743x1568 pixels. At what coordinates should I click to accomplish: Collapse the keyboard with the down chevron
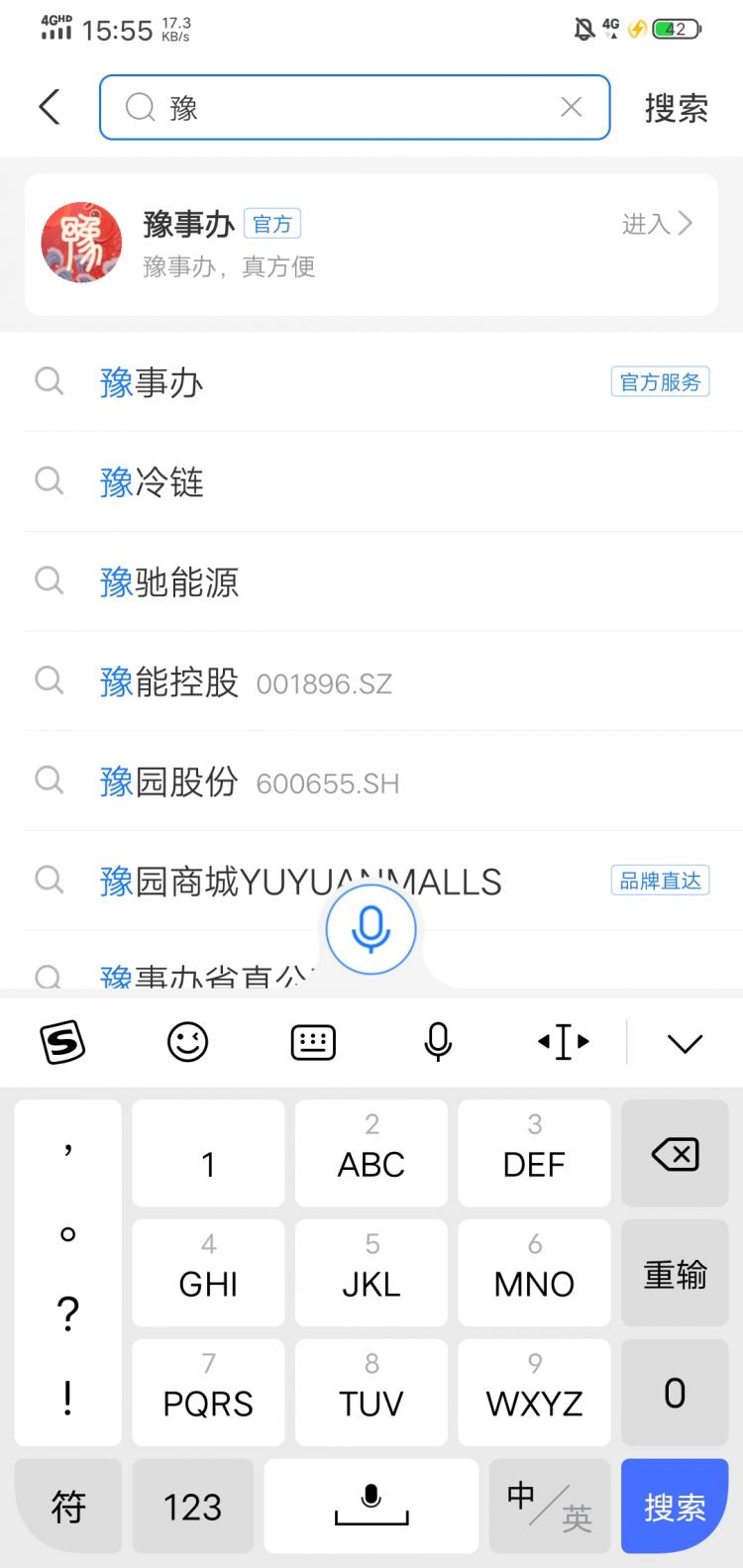tap(685, 1041)
